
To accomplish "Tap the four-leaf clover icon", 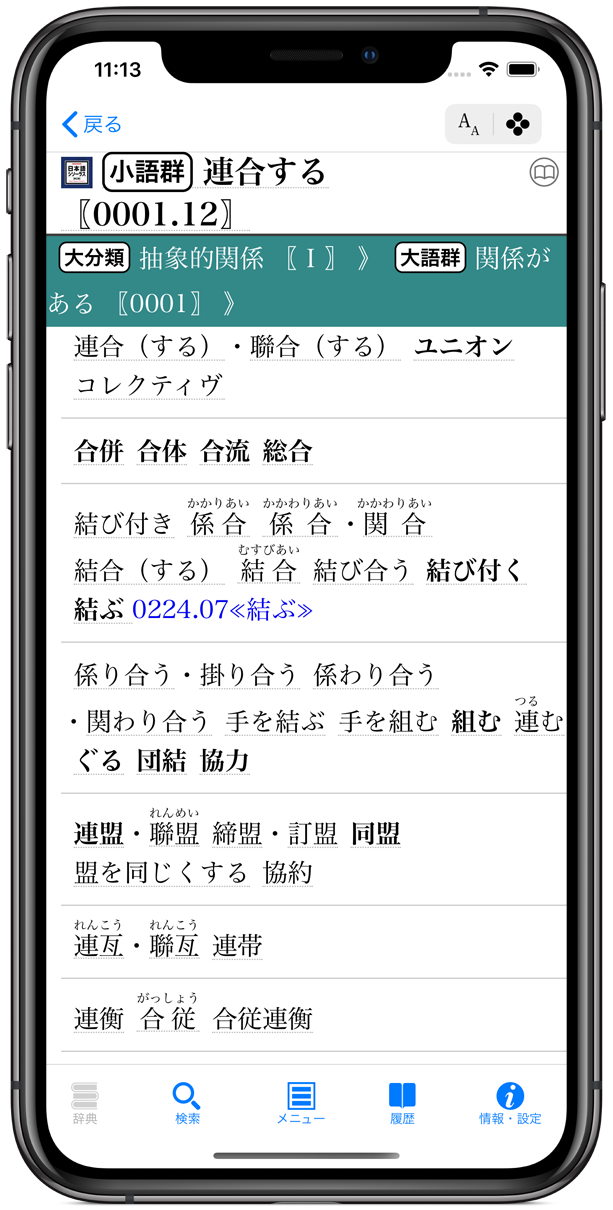I will 517,125.
